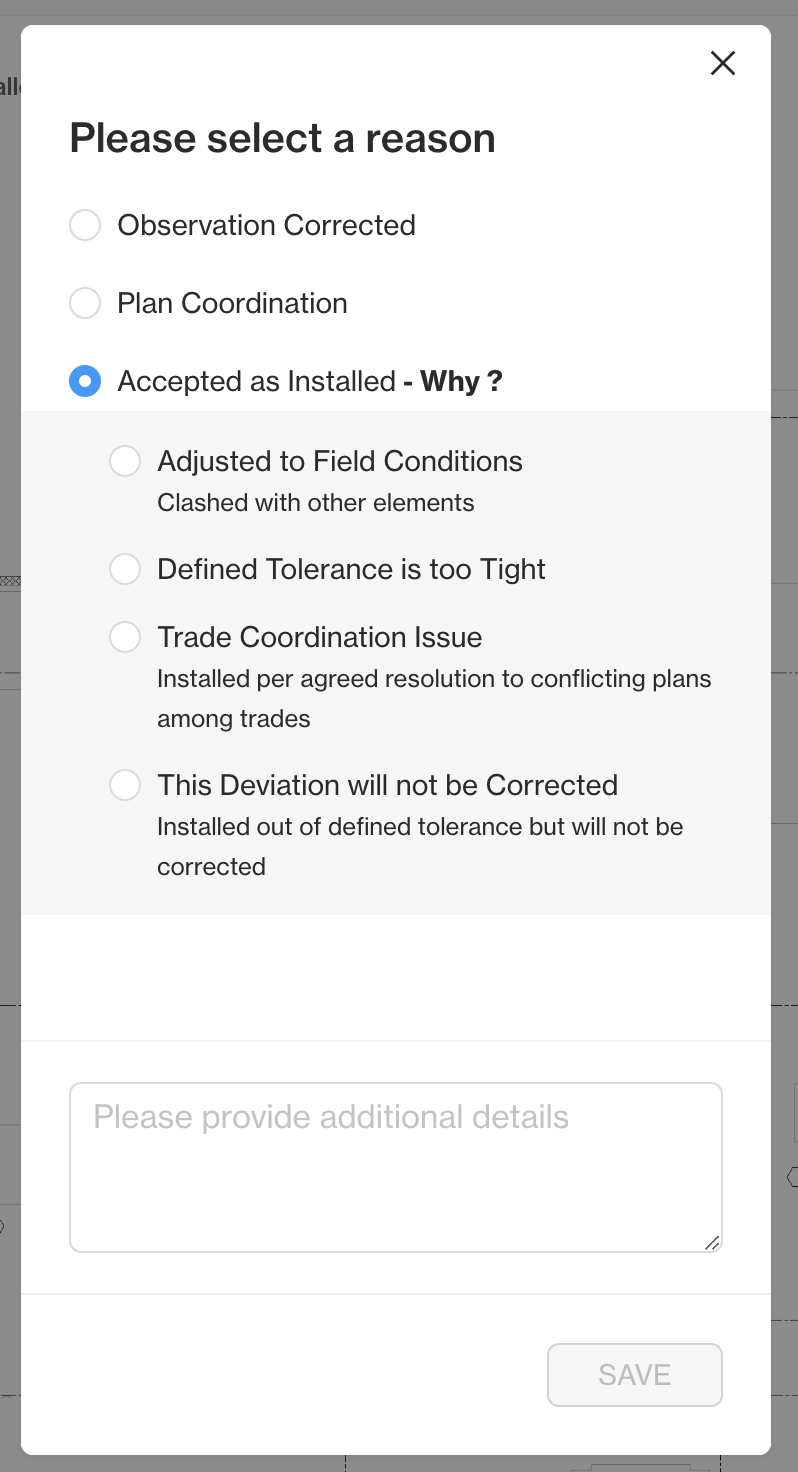
Task: Tap the SAVE button
Action: click(x=635, y=1375)
